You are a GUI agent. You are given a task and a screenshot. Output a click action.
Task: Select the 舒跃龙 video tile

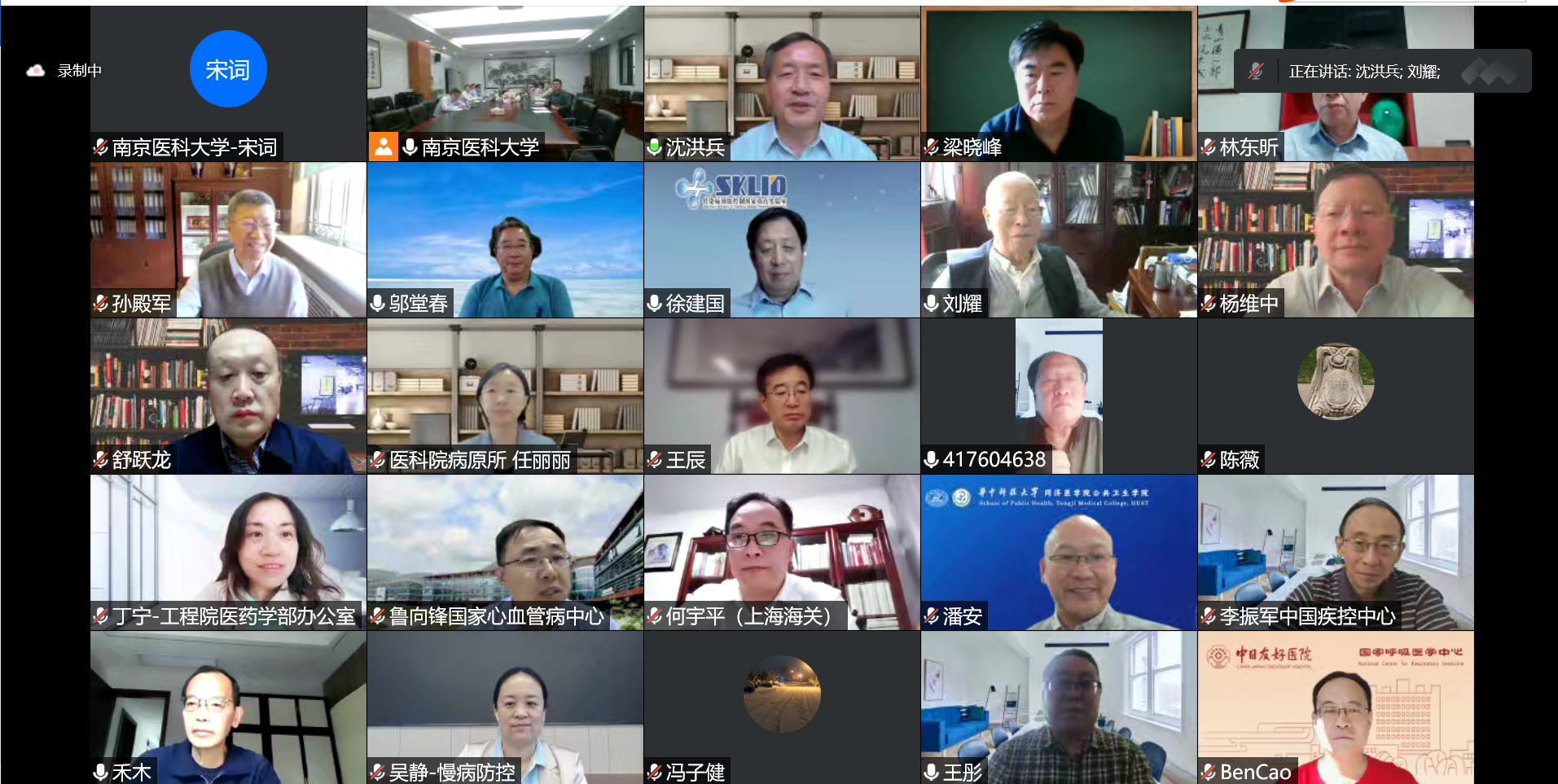tap(228, 396)
